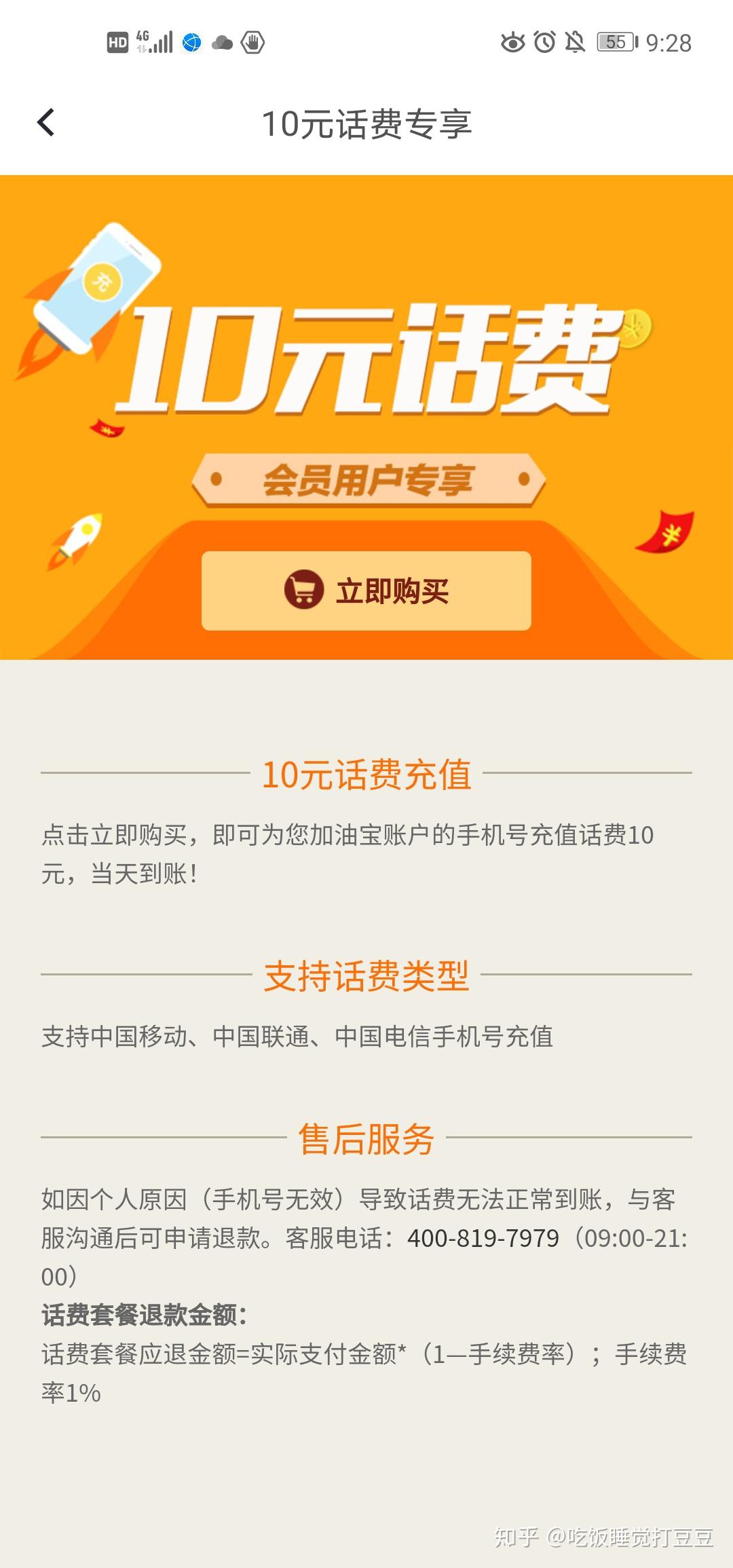
Task: Go back using the top-left arrow
Action: click(x=45, y=123)
